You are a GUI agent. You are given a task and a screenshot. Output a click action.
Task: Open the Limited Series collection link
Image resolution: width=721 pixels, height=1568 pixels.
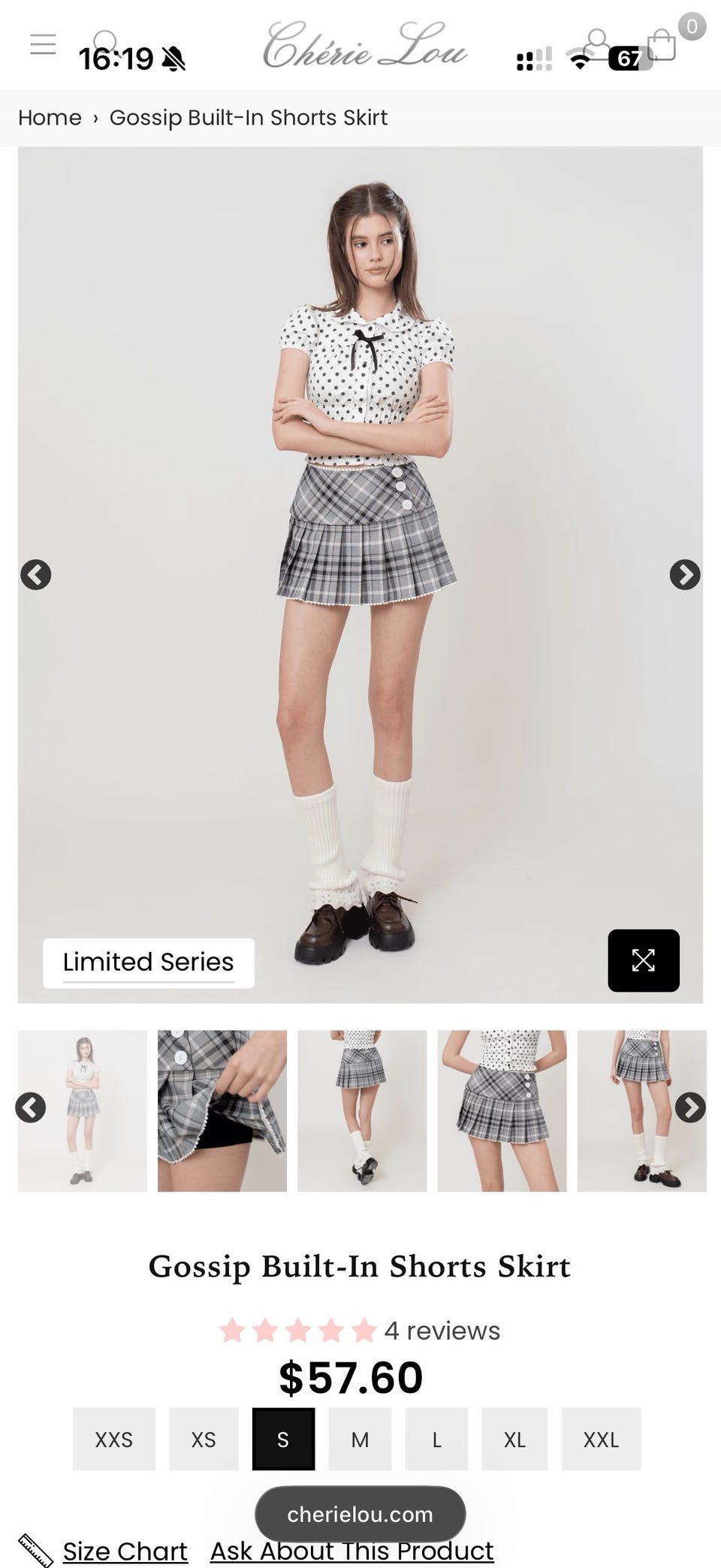[149, 962]
